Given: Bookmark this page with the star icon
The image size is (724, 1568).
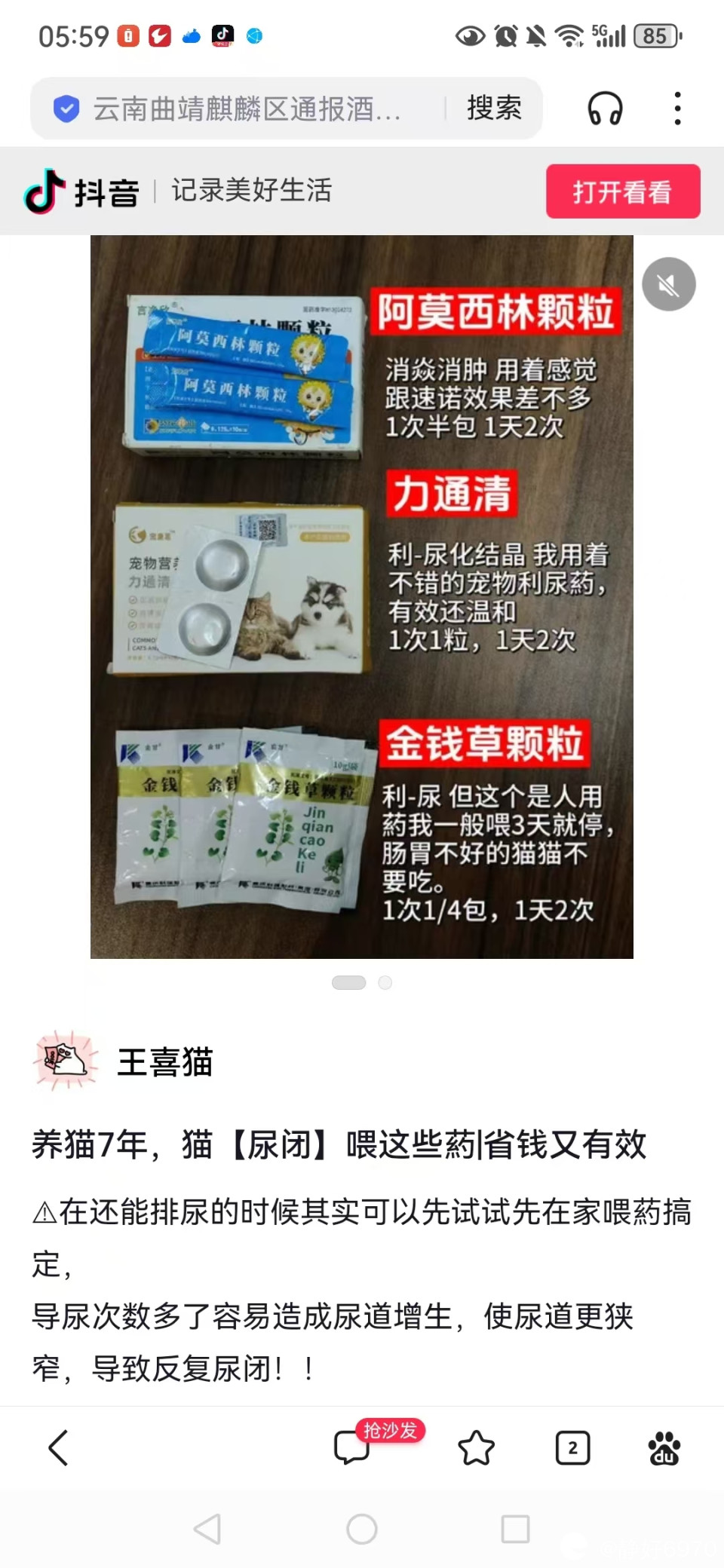Looking at the screenshot, I should tap(476, 1447).
